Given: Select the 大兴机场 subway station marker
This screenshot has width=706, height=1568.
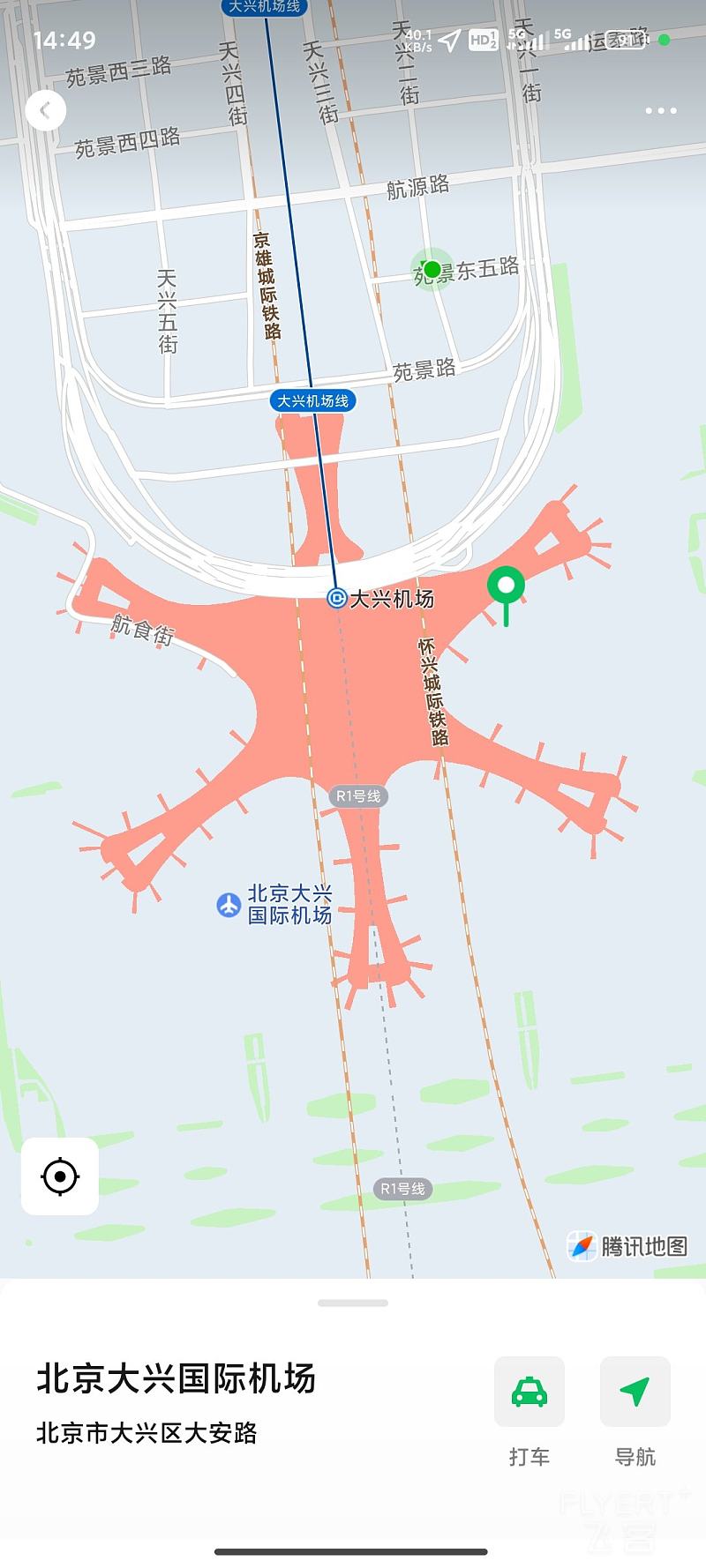Looking at the screenshot, I should (336, 599).
